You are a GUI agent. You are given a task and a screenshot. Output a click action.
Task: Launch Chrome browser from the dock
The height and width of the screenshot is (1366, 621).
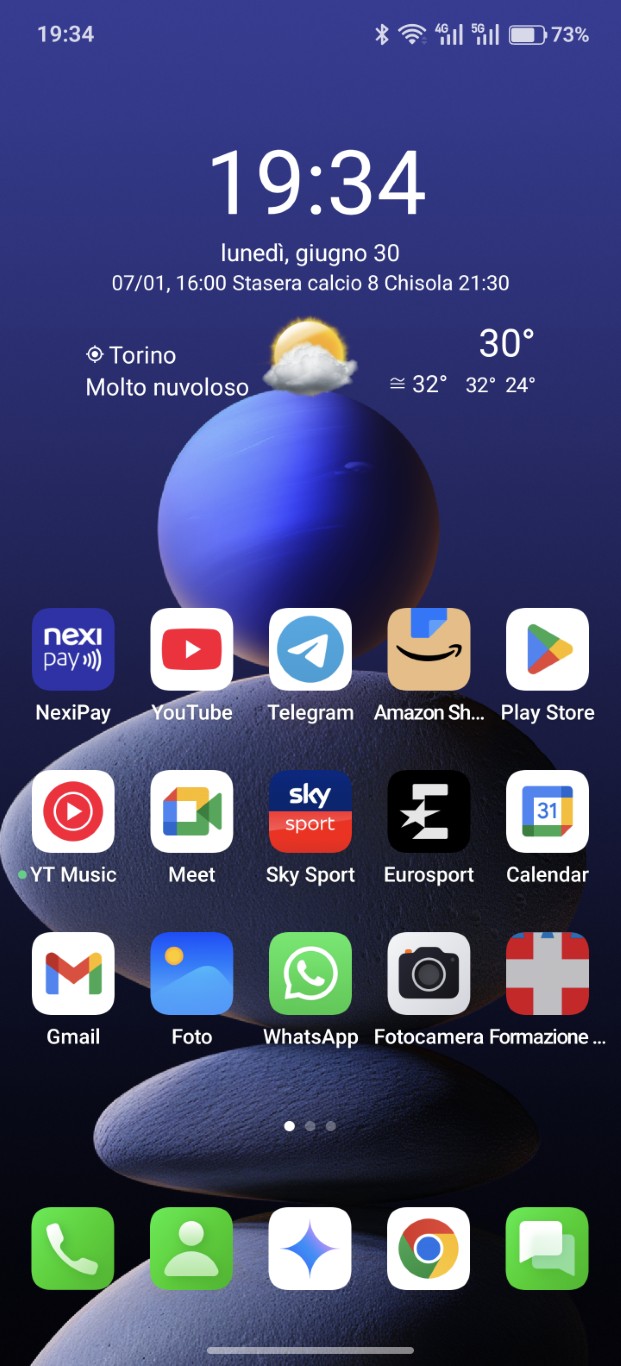click(428, 1248)
